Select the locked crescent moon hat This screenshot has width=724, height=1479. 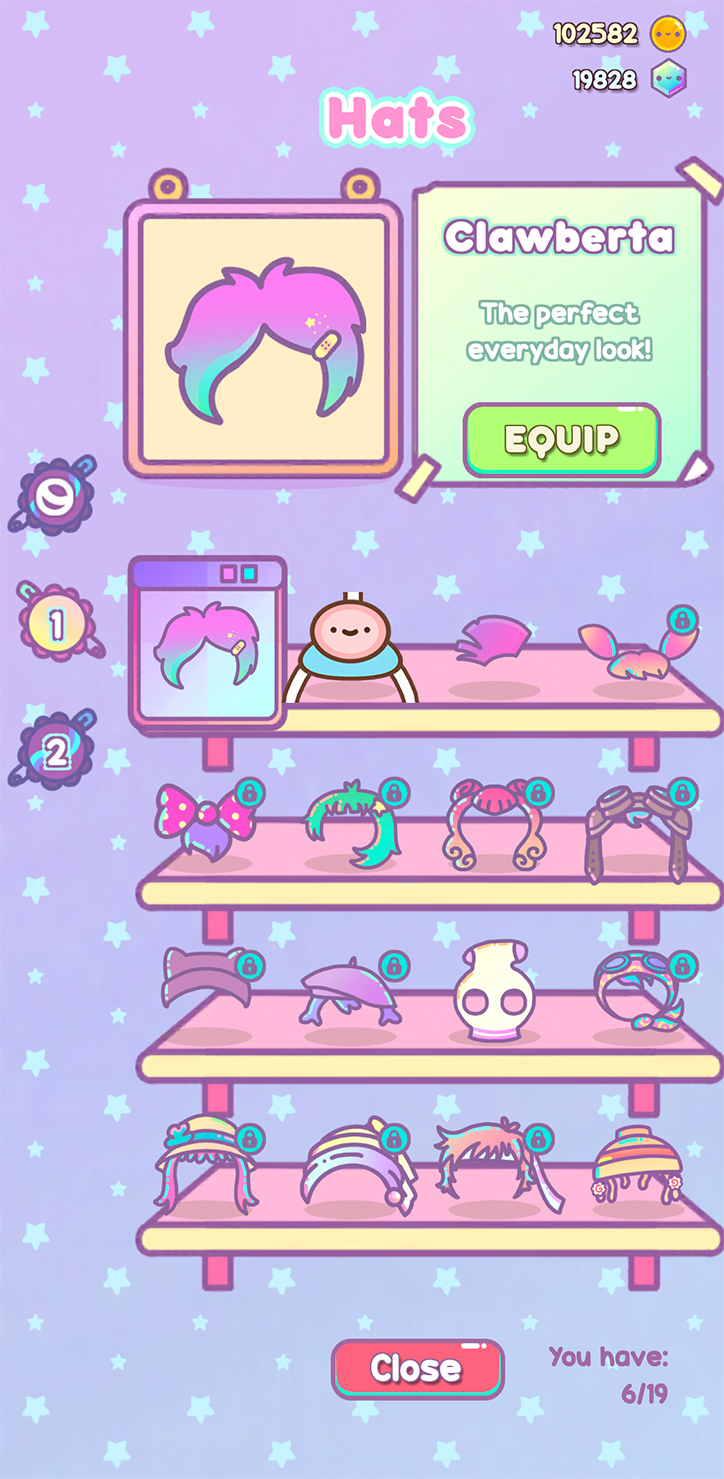(356, 1164)
